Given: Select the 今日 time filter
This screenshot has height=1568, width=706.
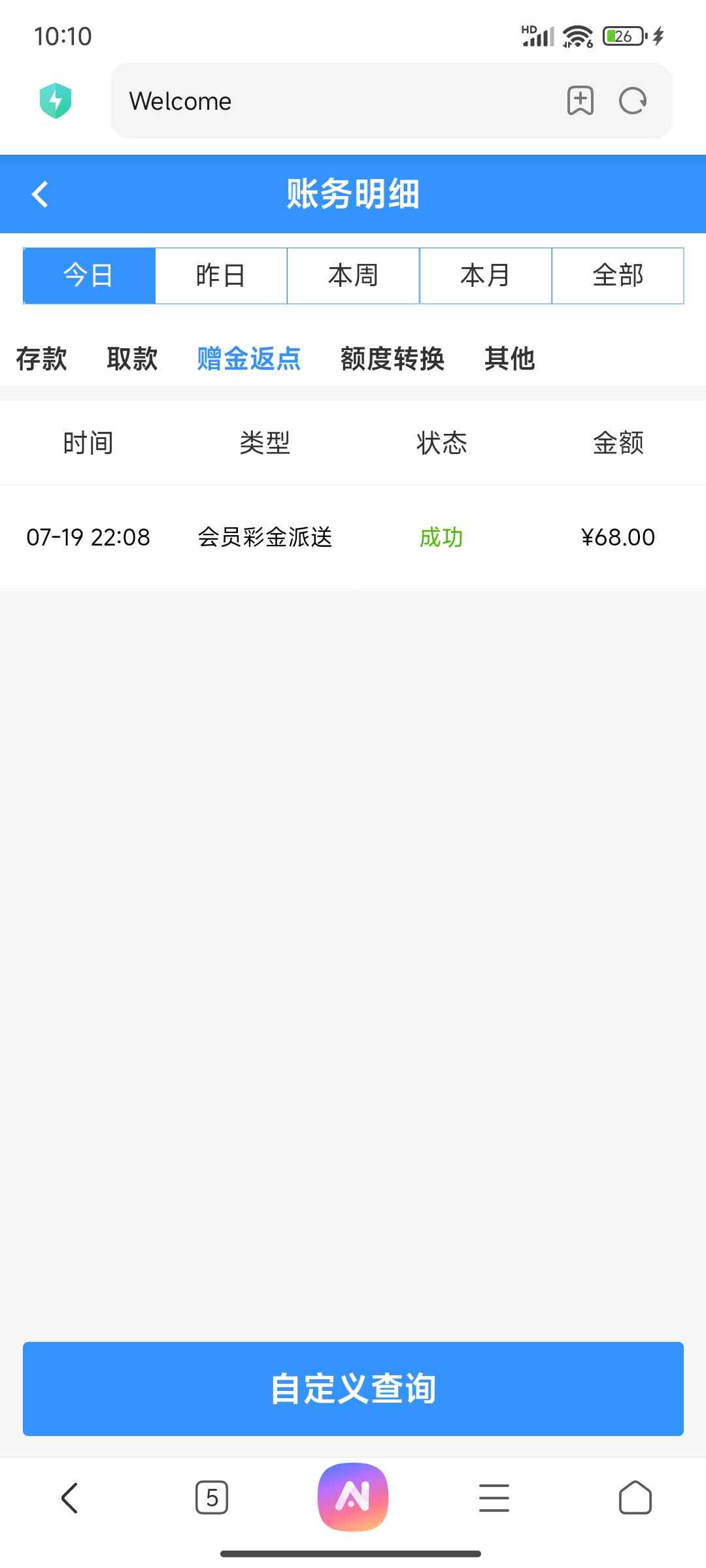Looking at the screenshot, I should 89,276.
